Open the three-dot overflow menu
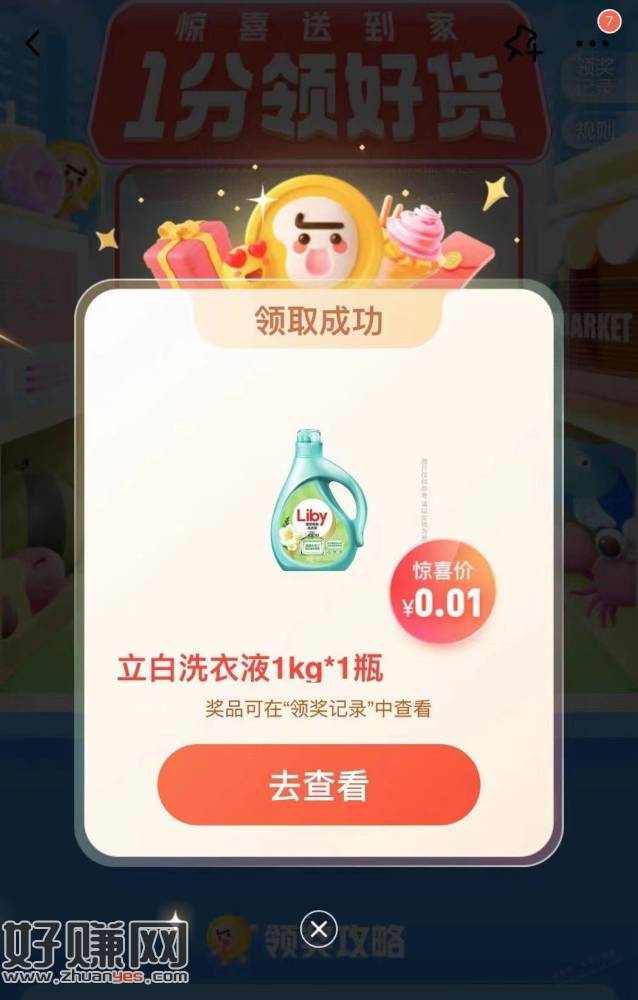 coord(592,43)
